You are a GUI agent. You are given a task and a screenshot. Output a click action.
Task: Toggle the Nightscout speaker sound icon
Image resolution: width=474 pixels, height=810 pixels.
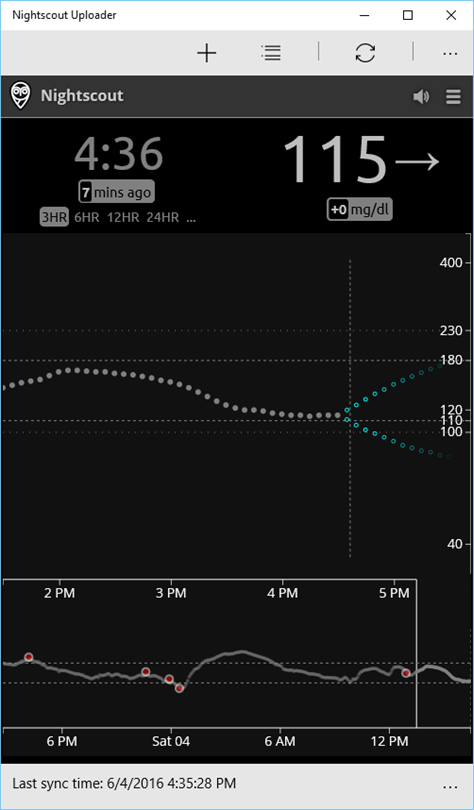tap(421, 97)
